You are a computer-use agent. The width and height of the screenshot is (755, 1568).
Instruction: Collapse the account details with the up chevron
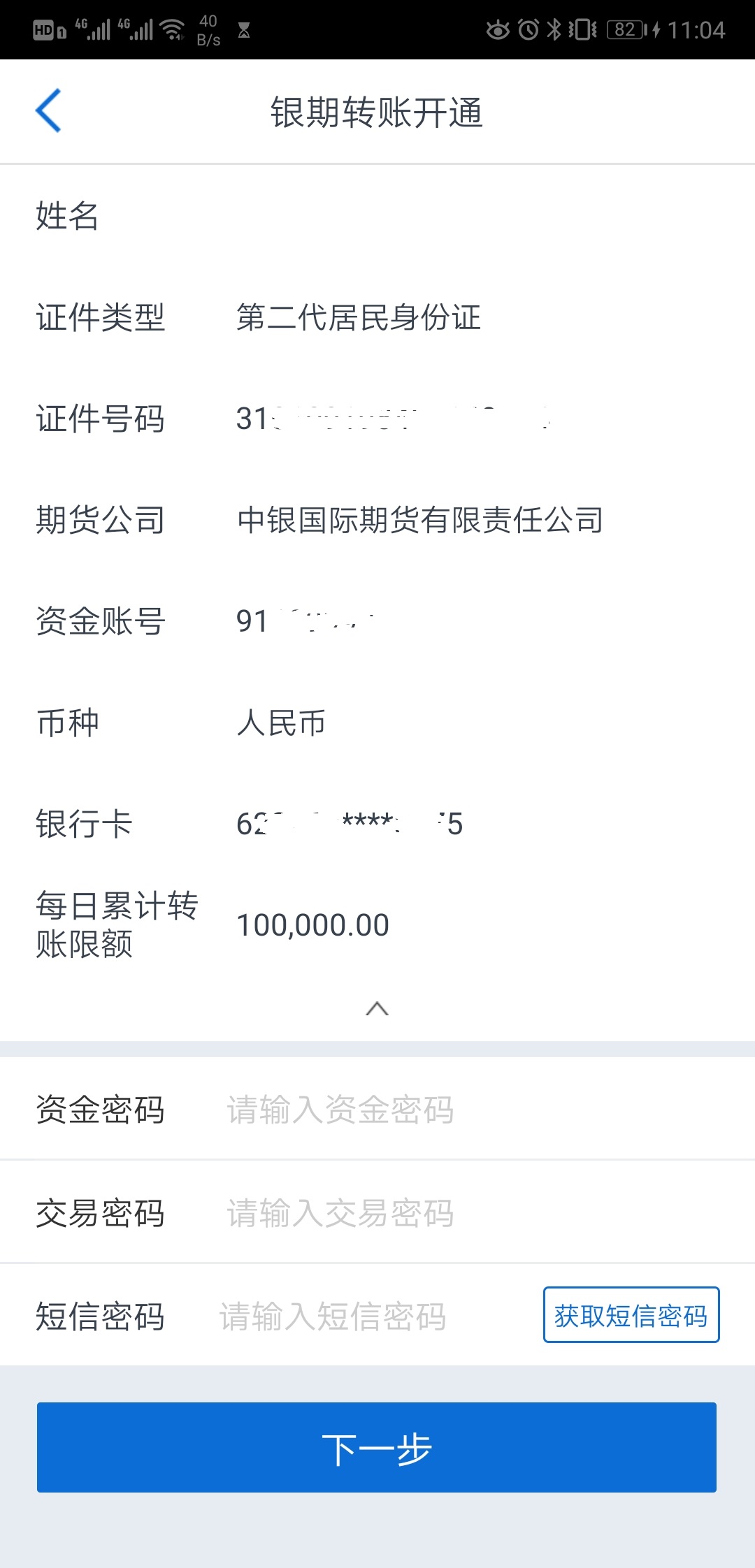click(377, 1008)
